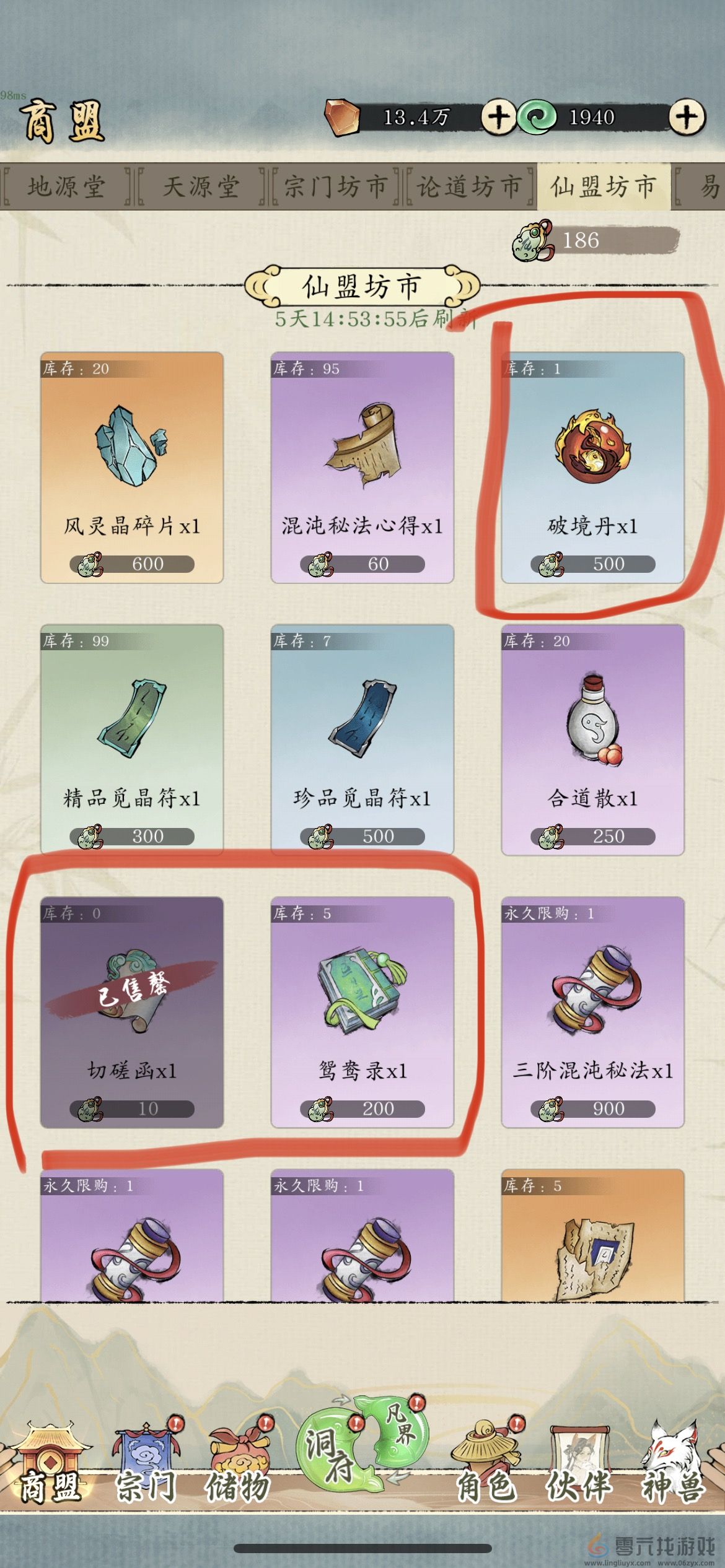Select the 风灵晶碎片 item card
Image resolution: width=725 pixels, height=1568 pixels.
(131, 468)
